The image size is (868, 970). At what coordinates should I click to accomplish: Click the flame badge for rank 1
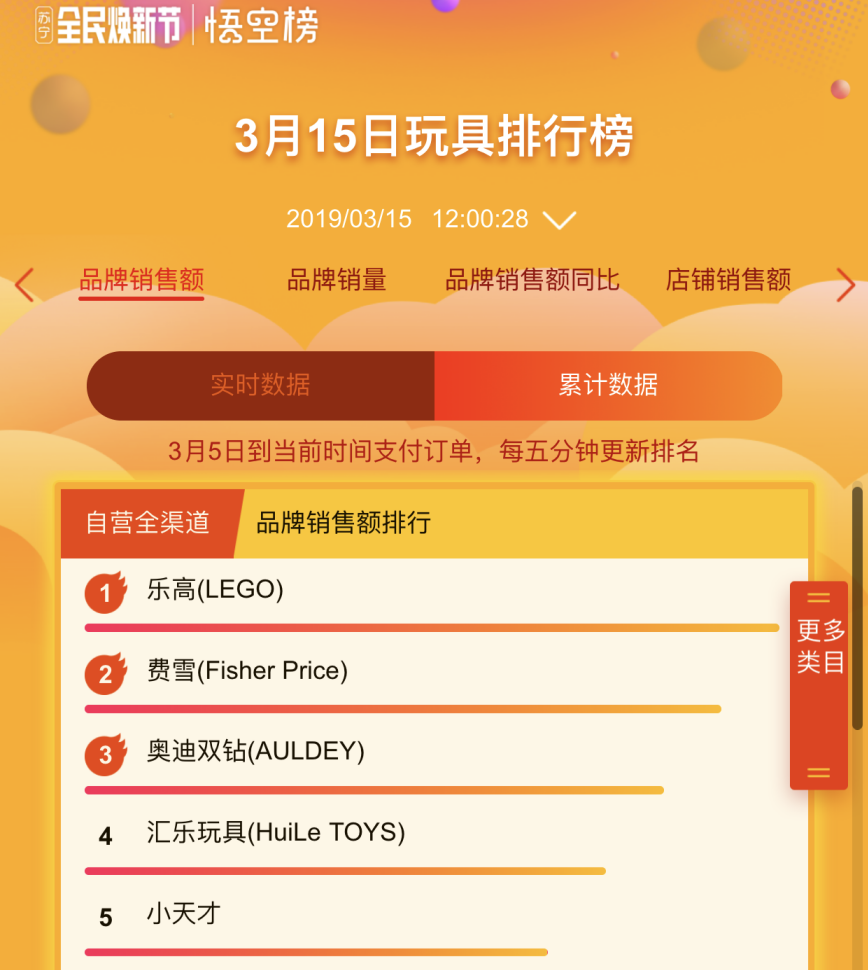click(104, 593)
